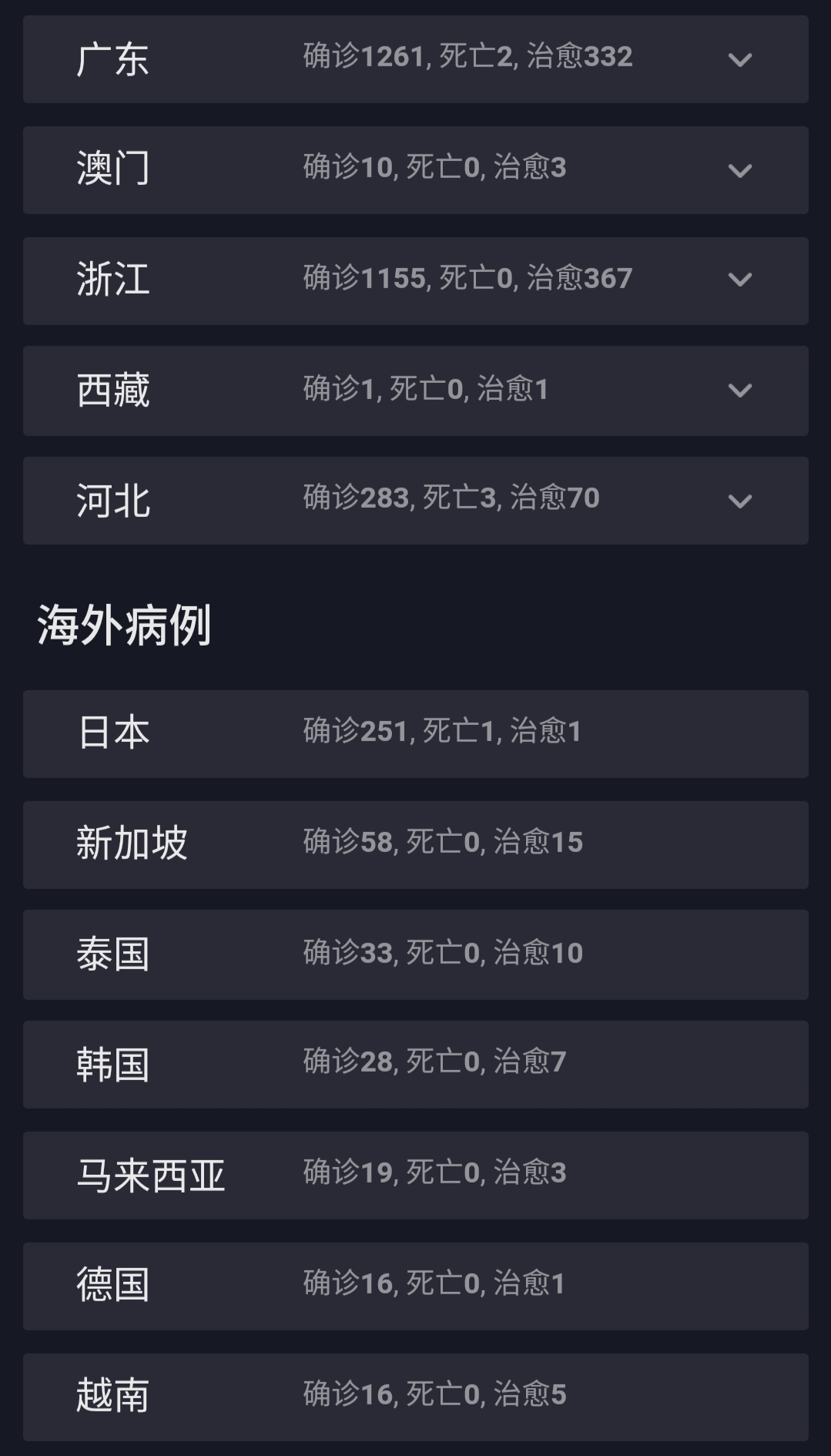Click the 韩国 case entry
The height and width of the screenshot is (1456, 831).
415,1065
